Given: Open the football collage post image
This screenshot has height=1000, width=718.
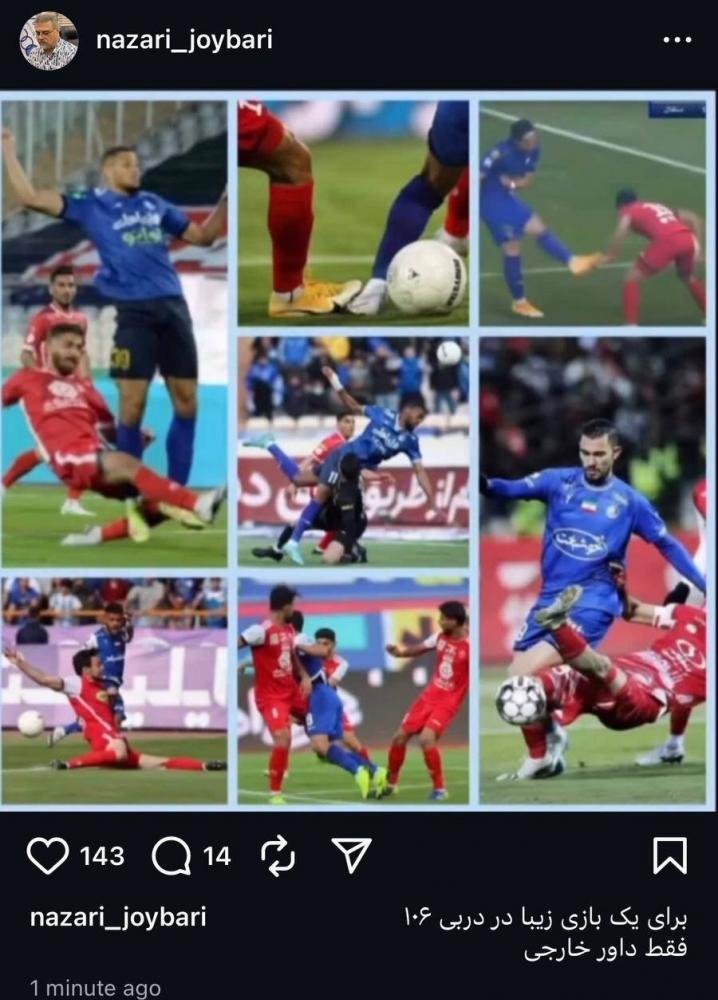Looking at the screenshot, I should (358, 450).
